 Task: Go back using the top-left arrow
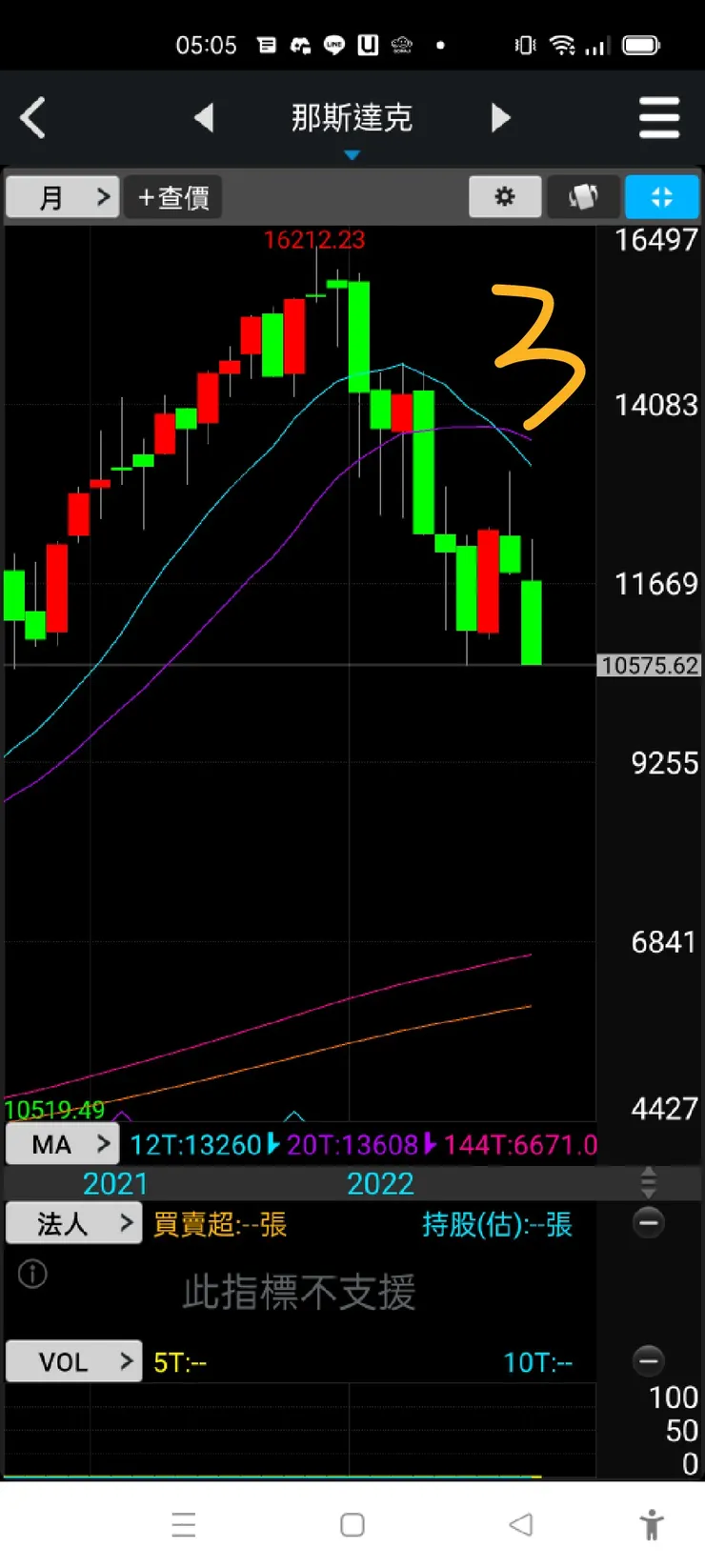click(x=33, y=118)
